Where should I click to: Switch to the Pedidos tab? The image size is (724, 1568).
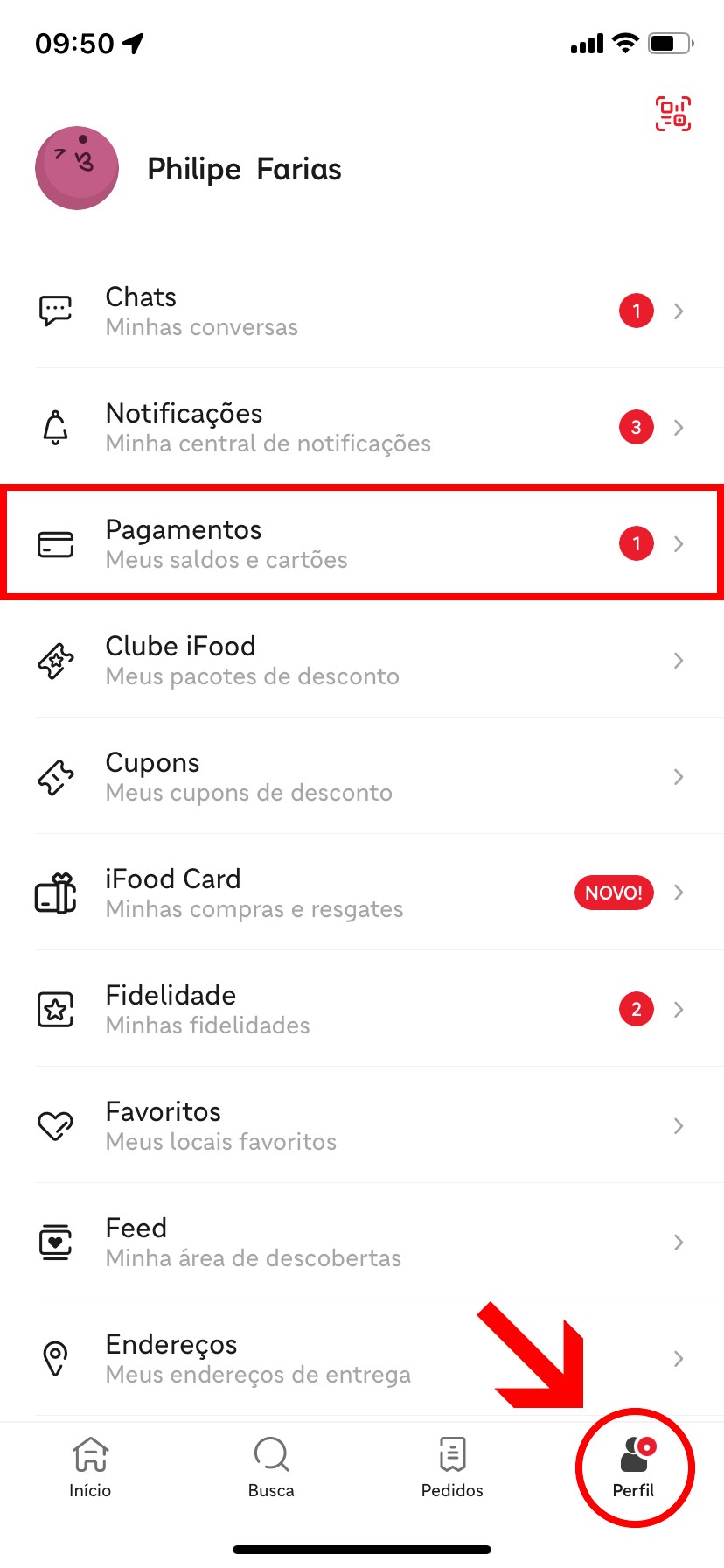(x=452, y=1467)
